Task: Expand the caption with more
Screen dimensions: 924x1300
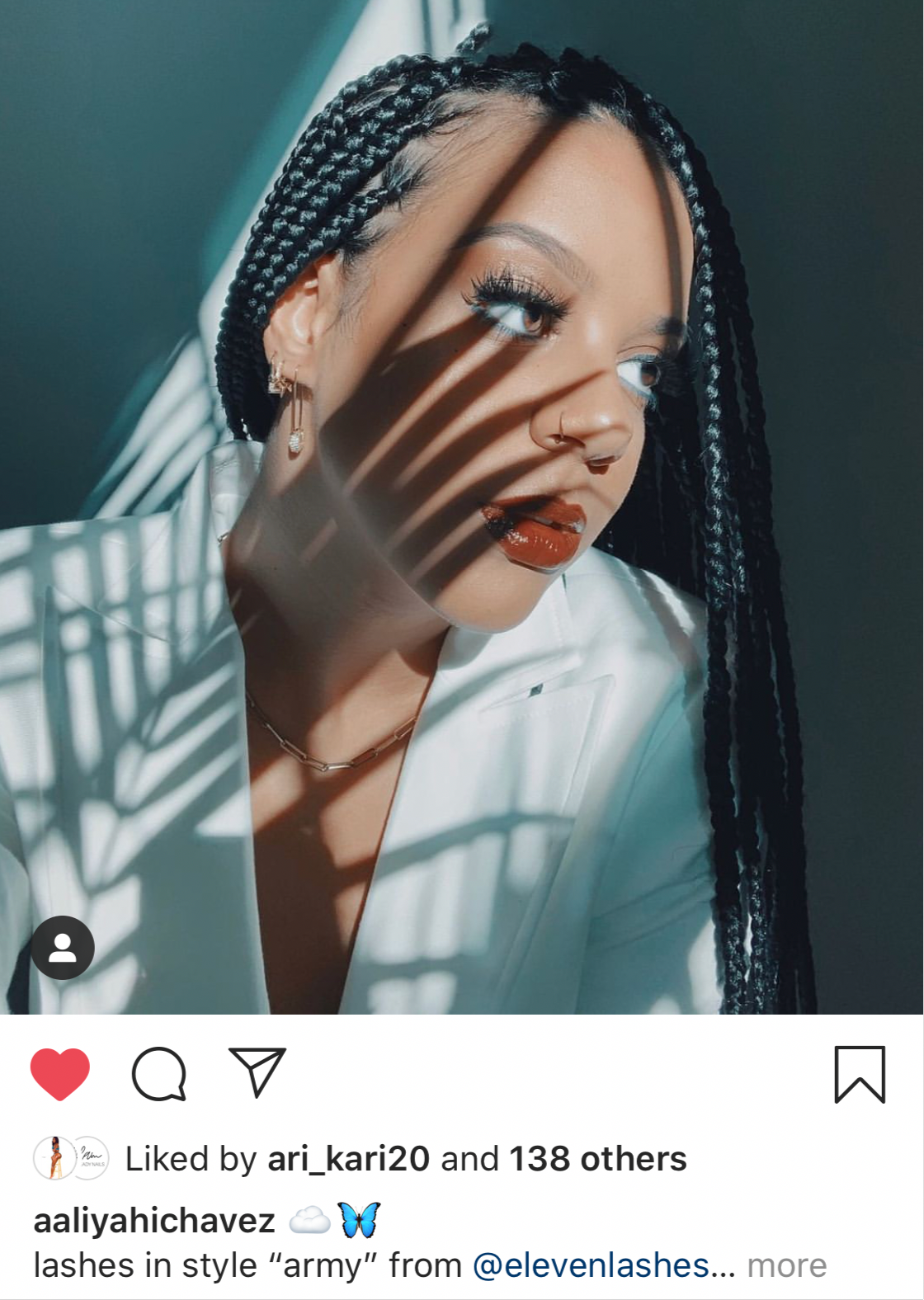Action: pyautogui.click(x=786, y=1265)
